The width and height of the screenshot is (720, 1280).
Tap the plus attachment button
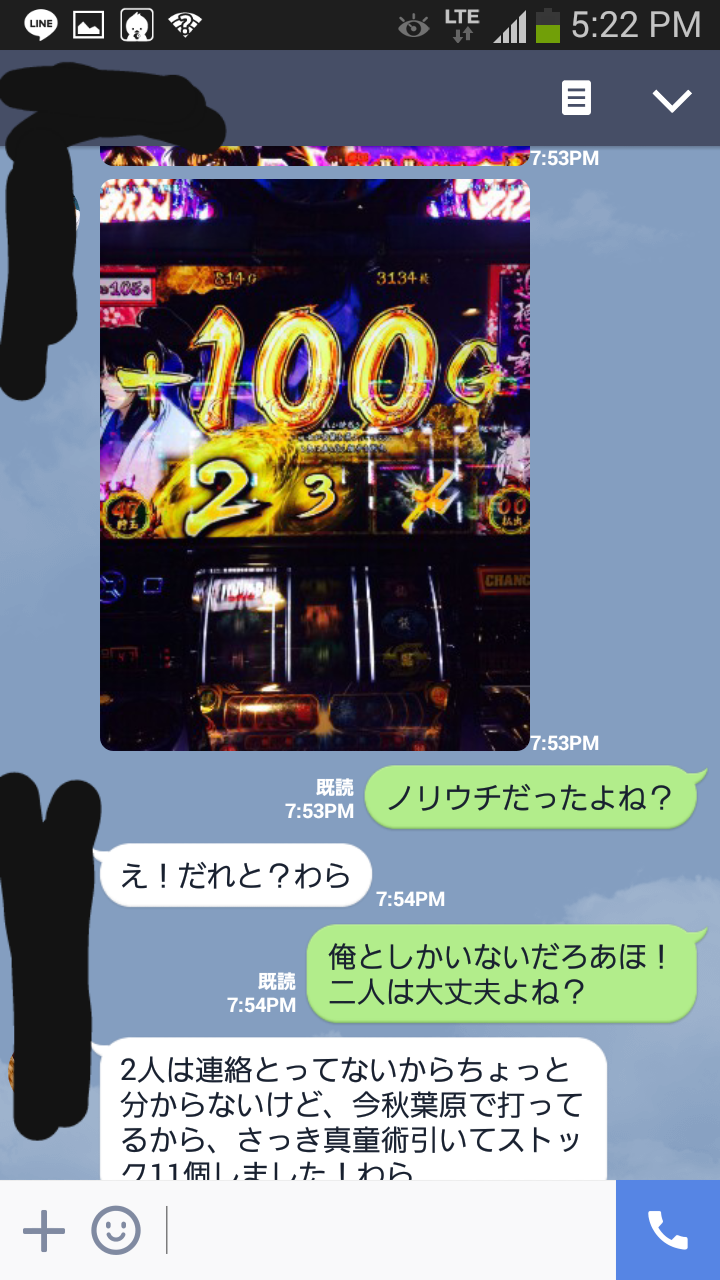44,1230
